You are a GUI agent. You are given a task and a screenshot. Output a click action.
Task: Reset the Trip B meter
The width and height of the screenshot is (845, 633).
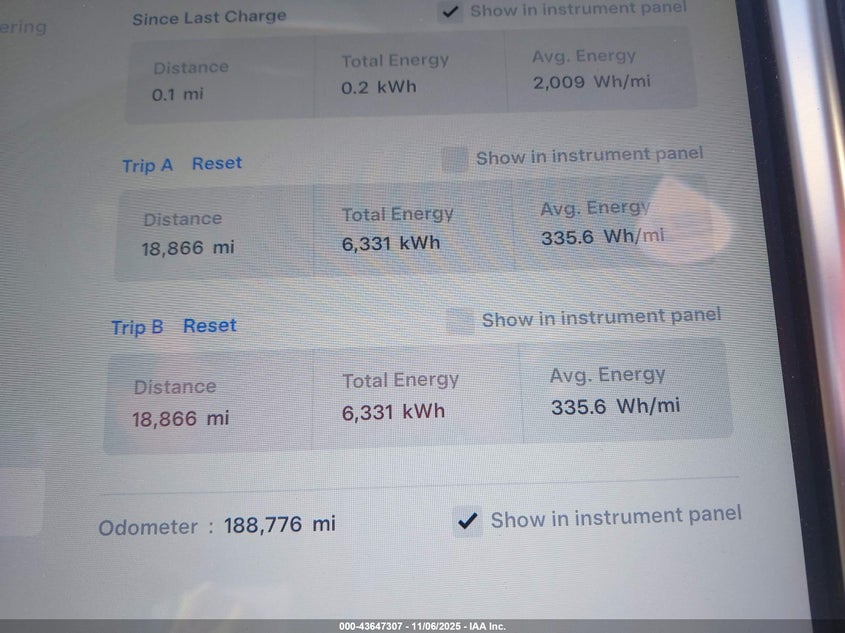coord(210,326)
